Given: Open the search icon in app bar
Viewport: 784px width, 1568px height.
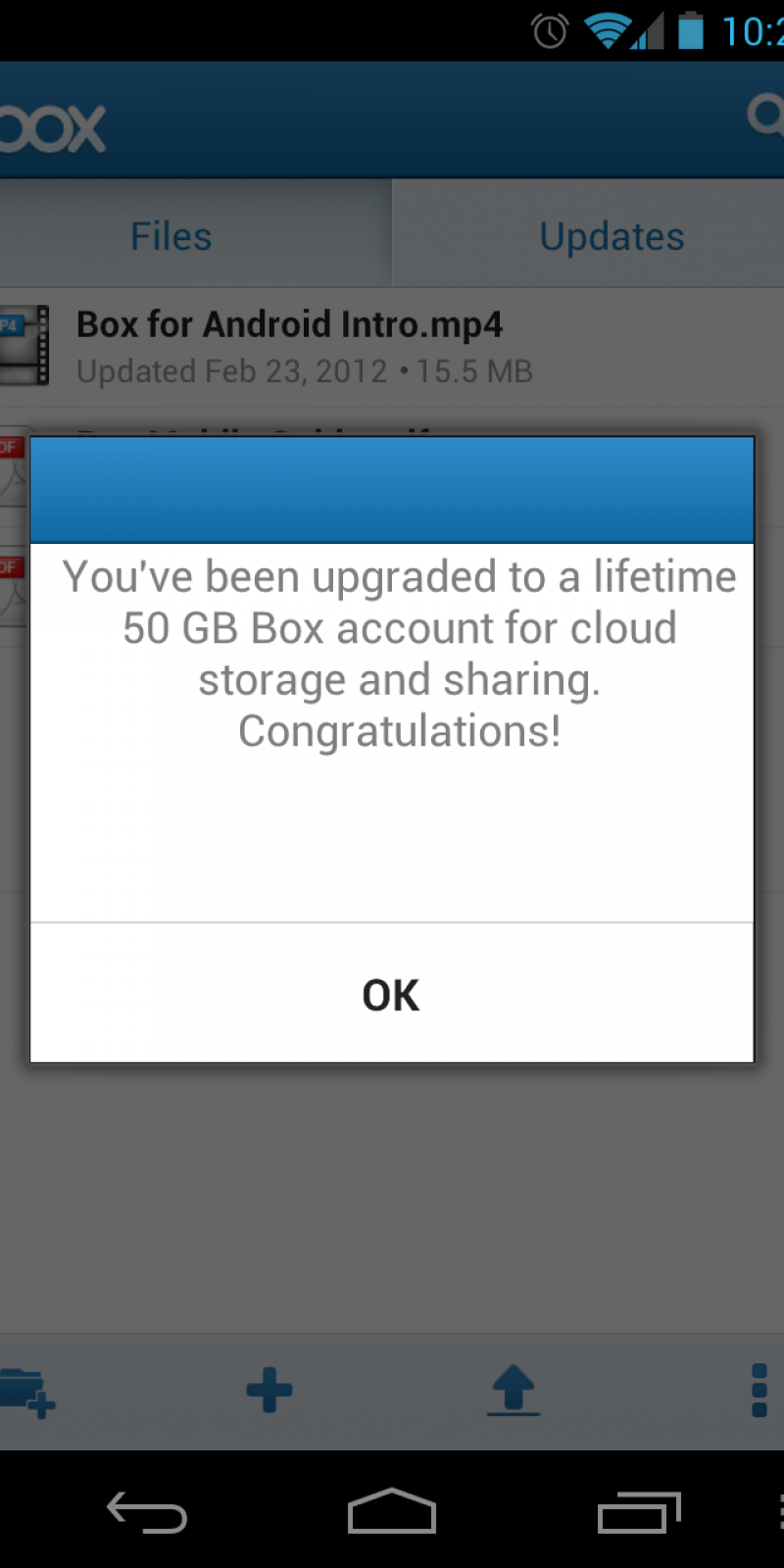Looking at the screenshot, I should coord(764,116).
